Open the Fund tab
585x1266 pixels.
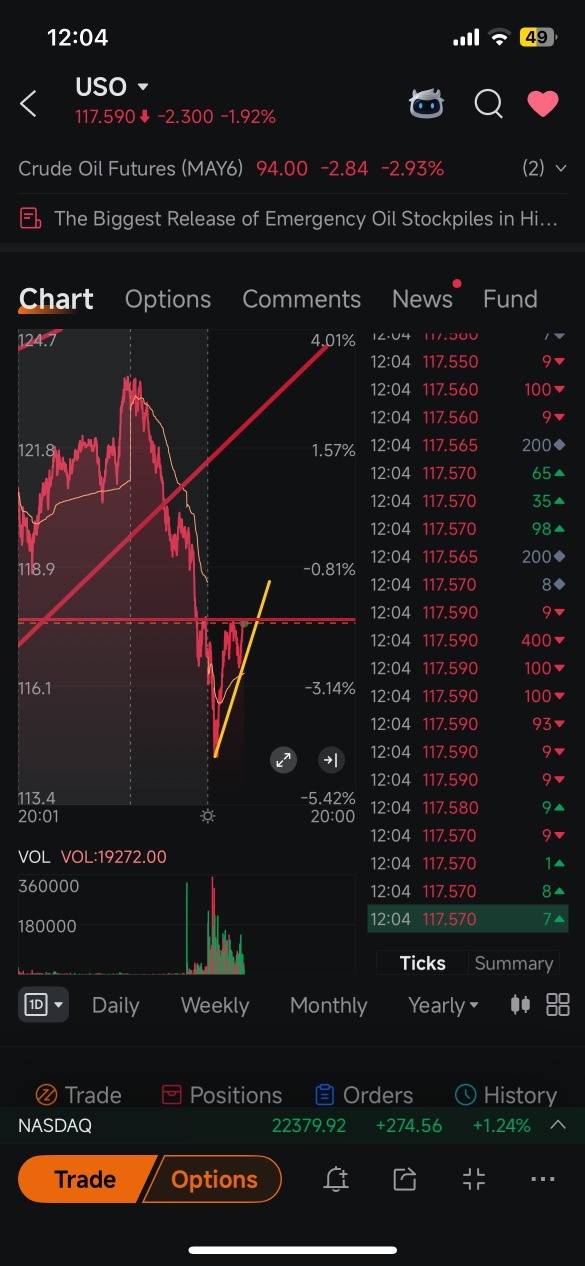point(510,299)
